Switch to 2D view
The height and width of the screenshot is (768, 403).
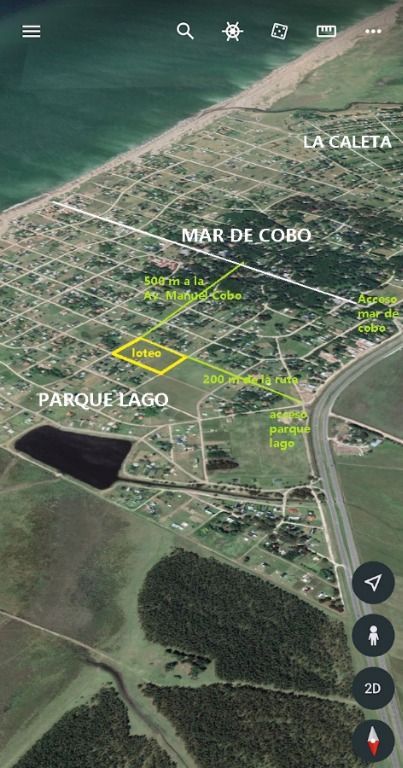[x=373, y=688]
